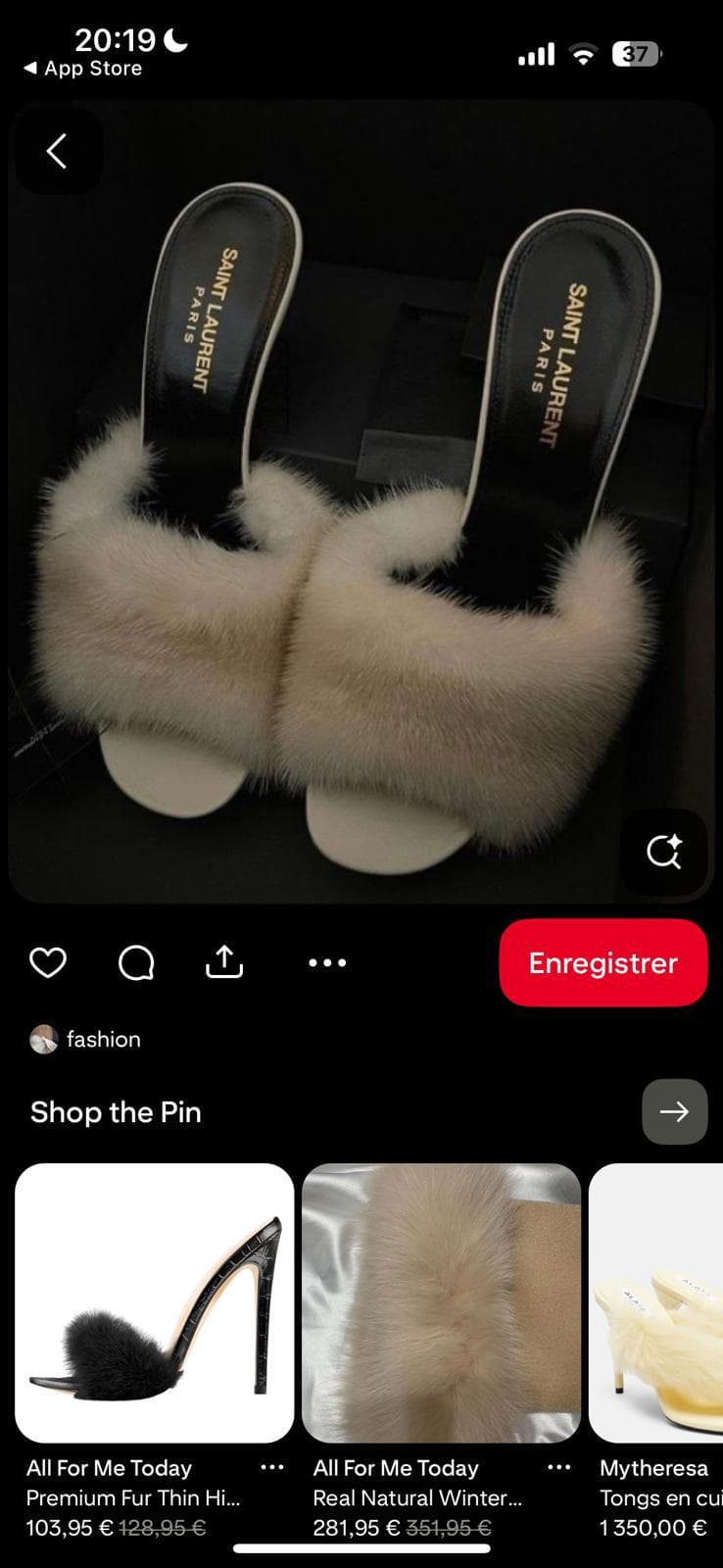The width and height of the screenshot is (723, 1568).
Task: Open the pin's more options ellipsis
Action: pos(326,962)
